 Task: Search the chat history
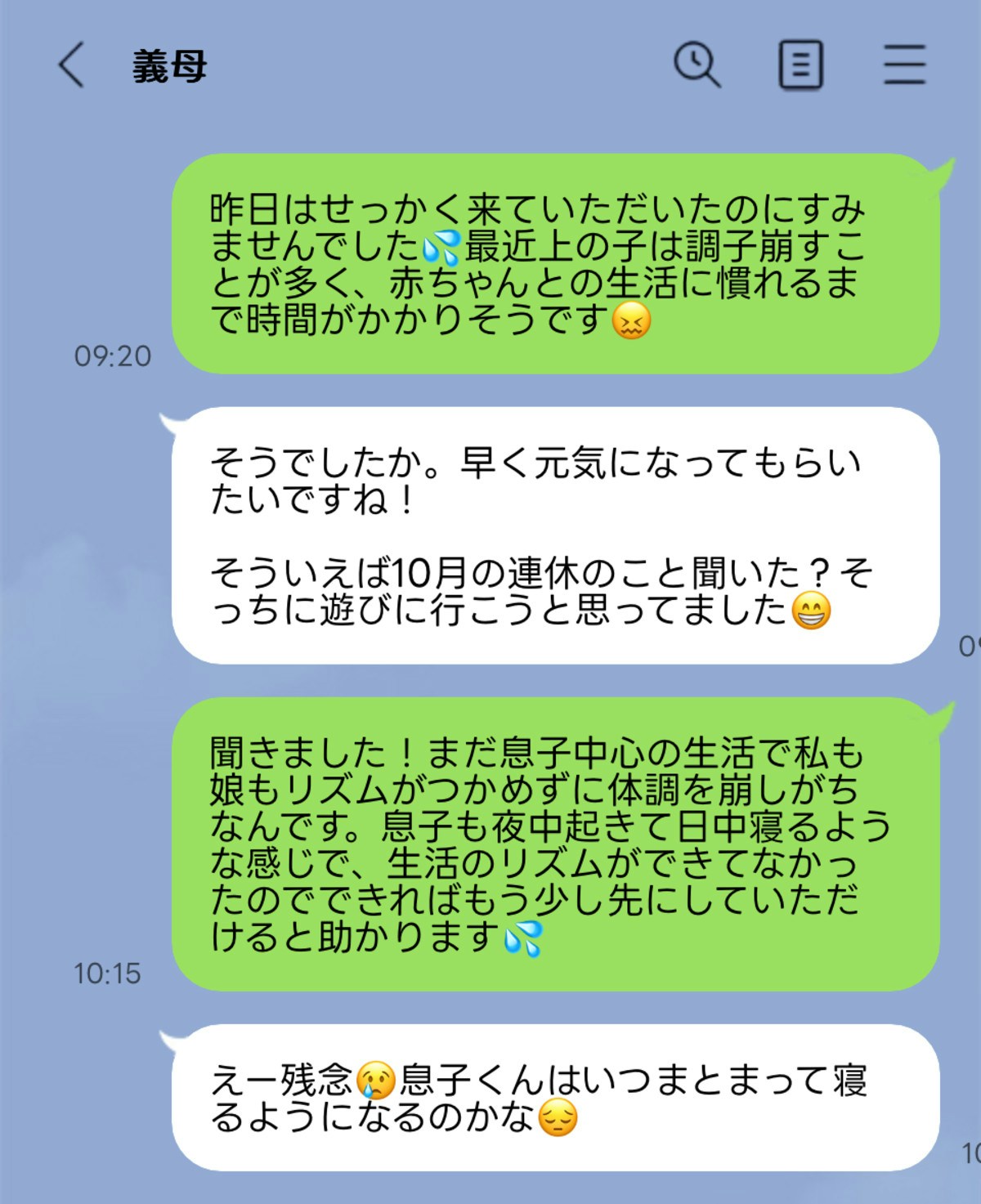pos(697,65)
